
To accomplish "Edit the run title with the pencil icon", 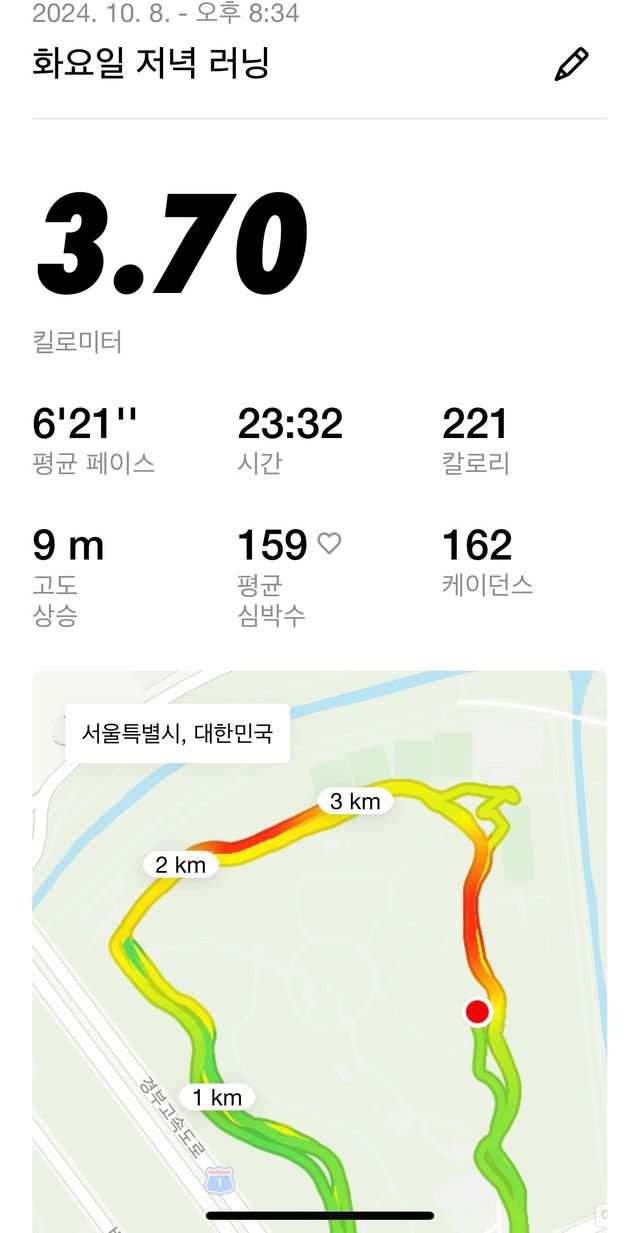I will click(571, 65).
